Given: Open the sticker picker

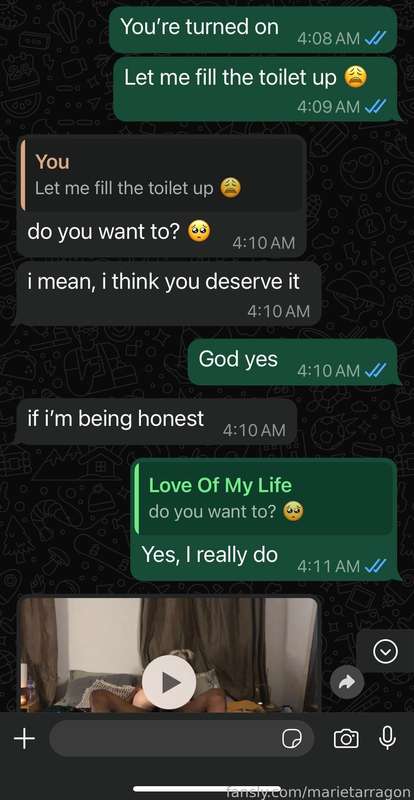Looking at the screenshot, I should [x=292, y=738].
